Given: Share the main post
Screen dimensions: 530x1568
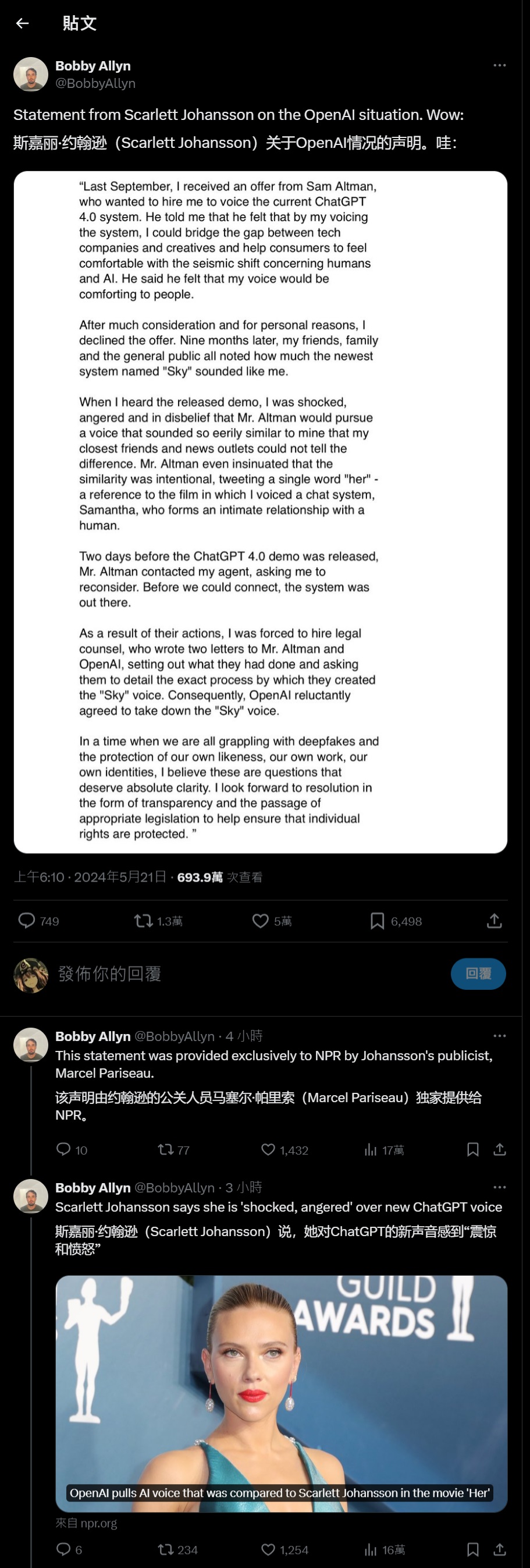Looking at the screenshot, I should [494, 921].
